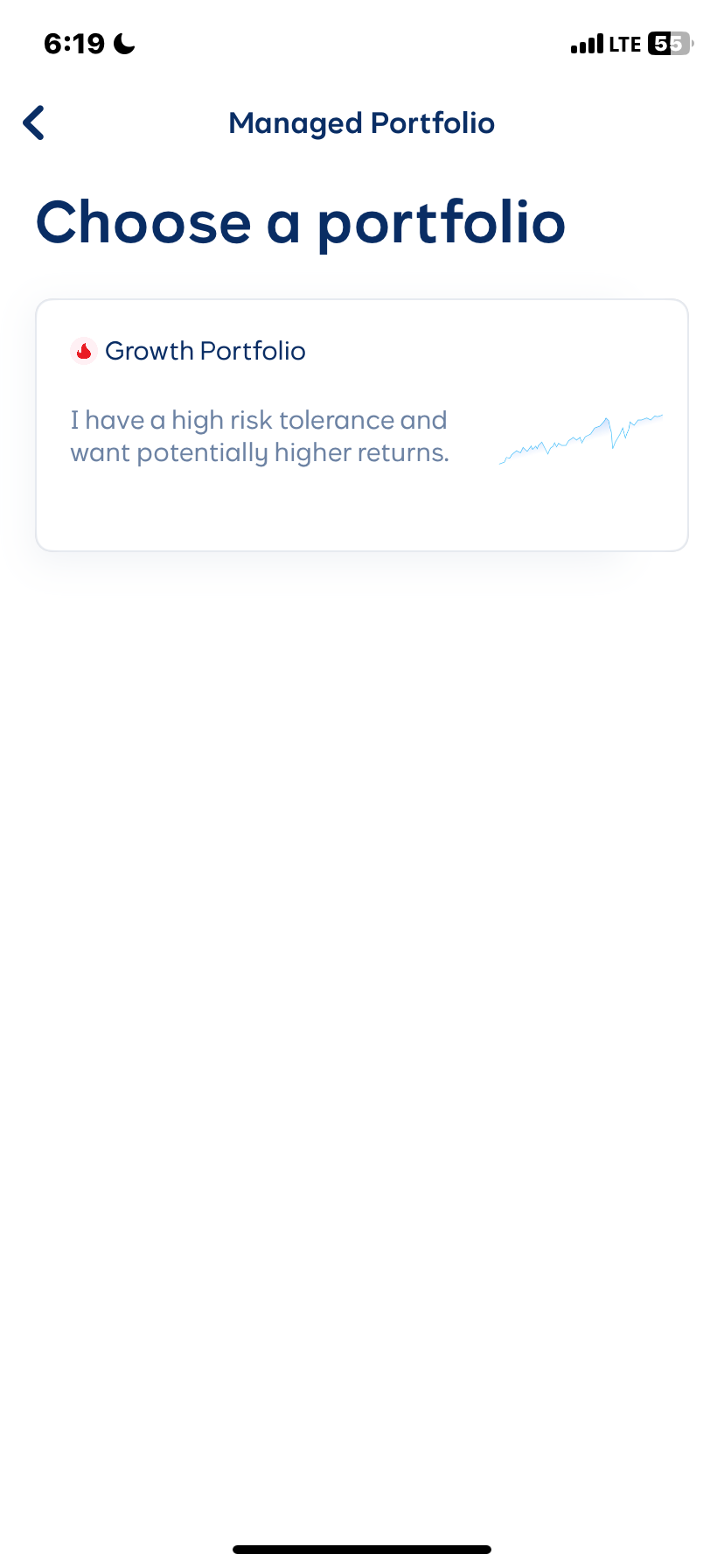
Task: Open details under the Choose a portfolio heading
Action: 362,424
